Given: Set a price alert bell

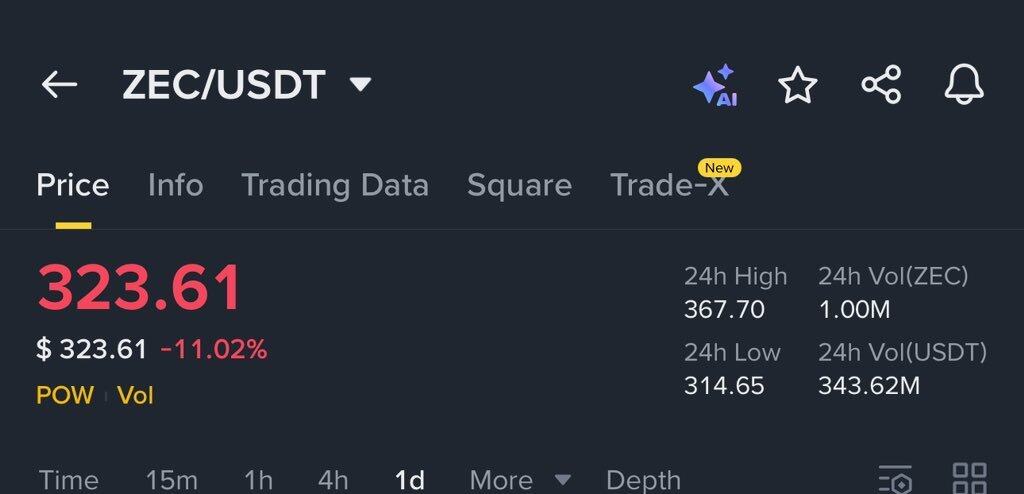Looking at the screenshot, I should (x=964, y=85).
